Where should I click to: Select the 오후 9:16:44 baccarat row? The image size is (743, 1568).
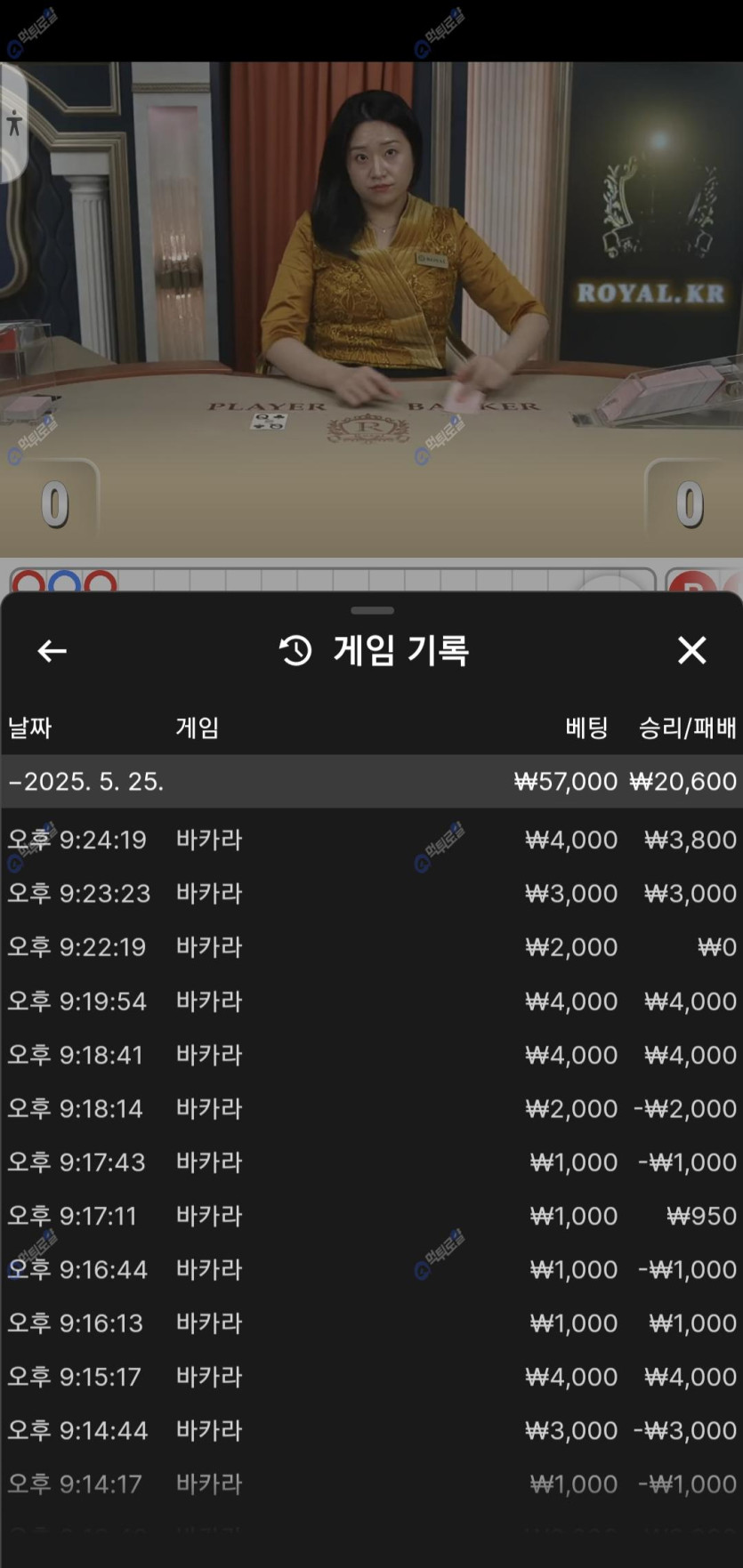click(371, 1269)
